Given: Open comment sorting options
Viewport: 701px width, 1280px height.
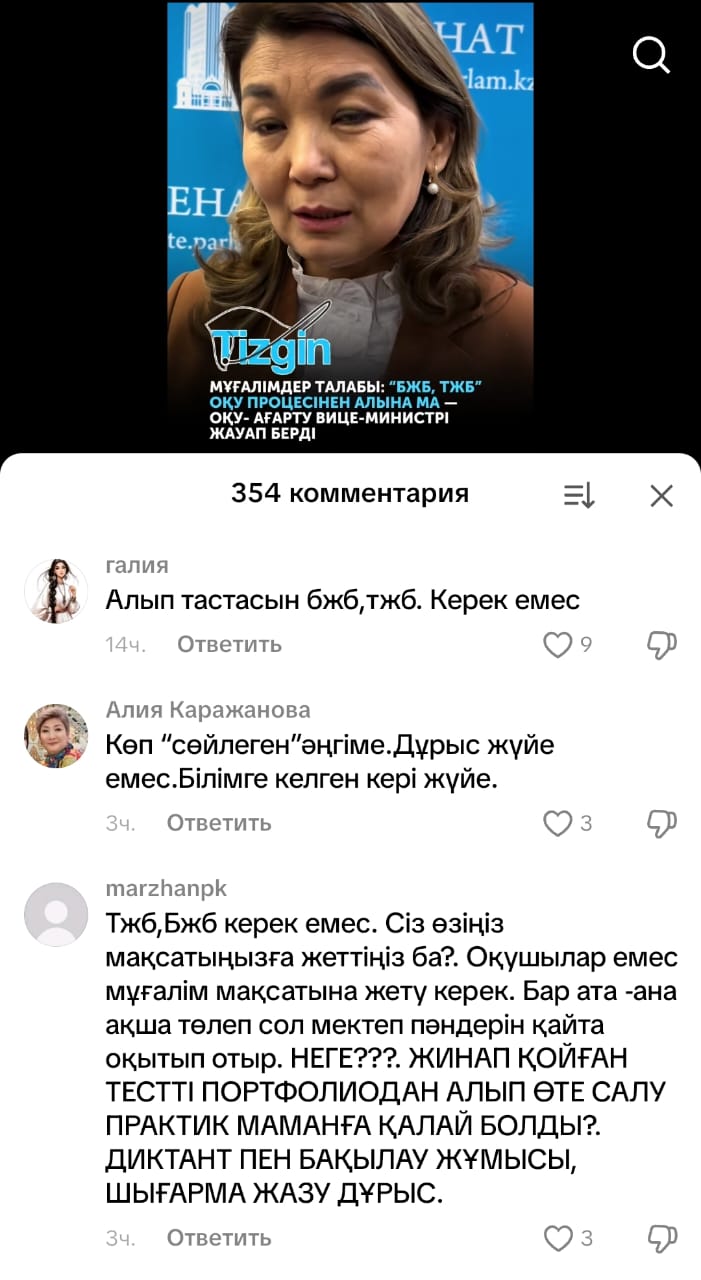Looking at the screenshot, I should coord(579,495).
